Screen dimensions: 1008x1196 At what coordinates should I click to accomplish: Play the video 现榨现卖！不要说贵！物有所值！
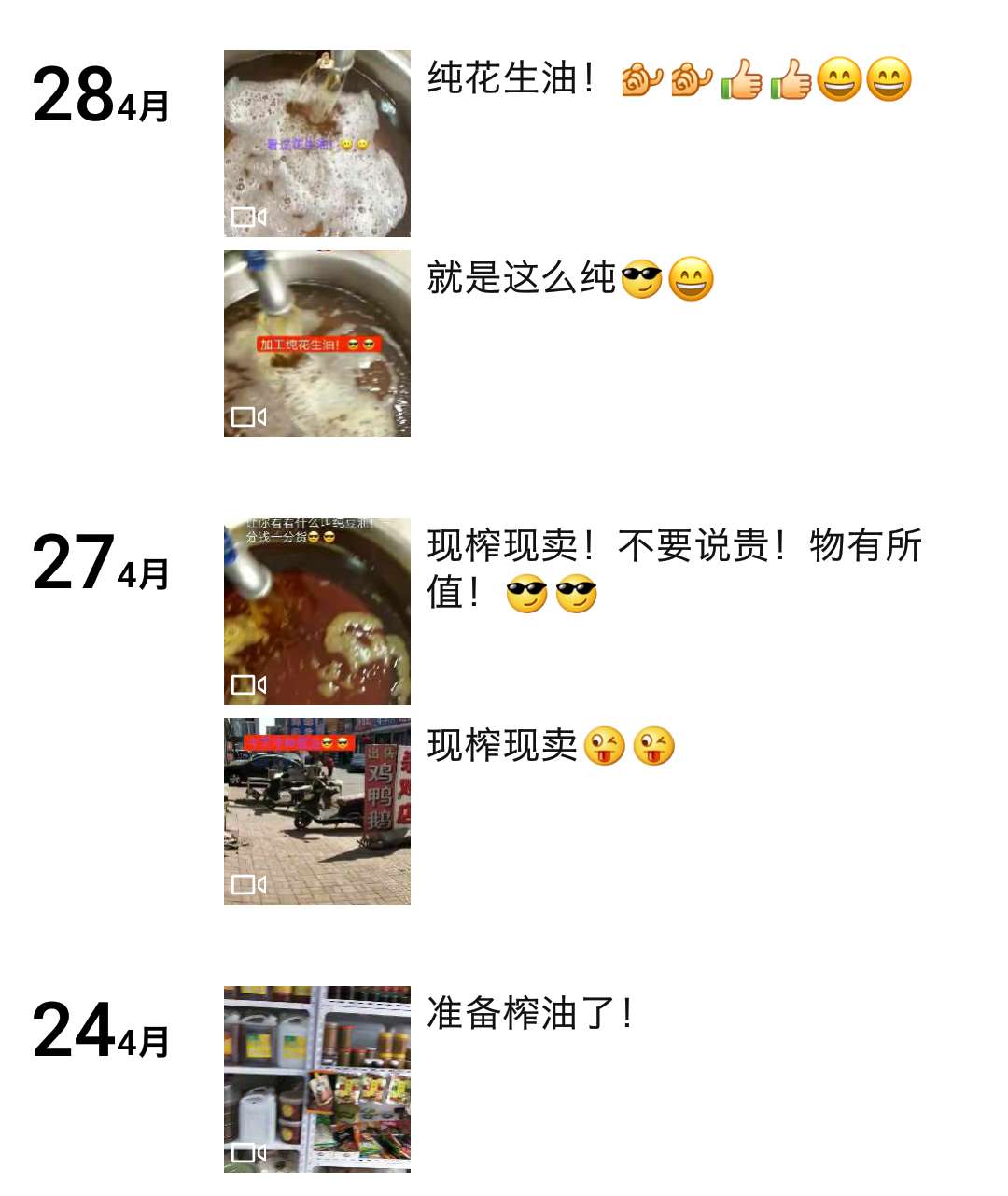pos(317,612)
